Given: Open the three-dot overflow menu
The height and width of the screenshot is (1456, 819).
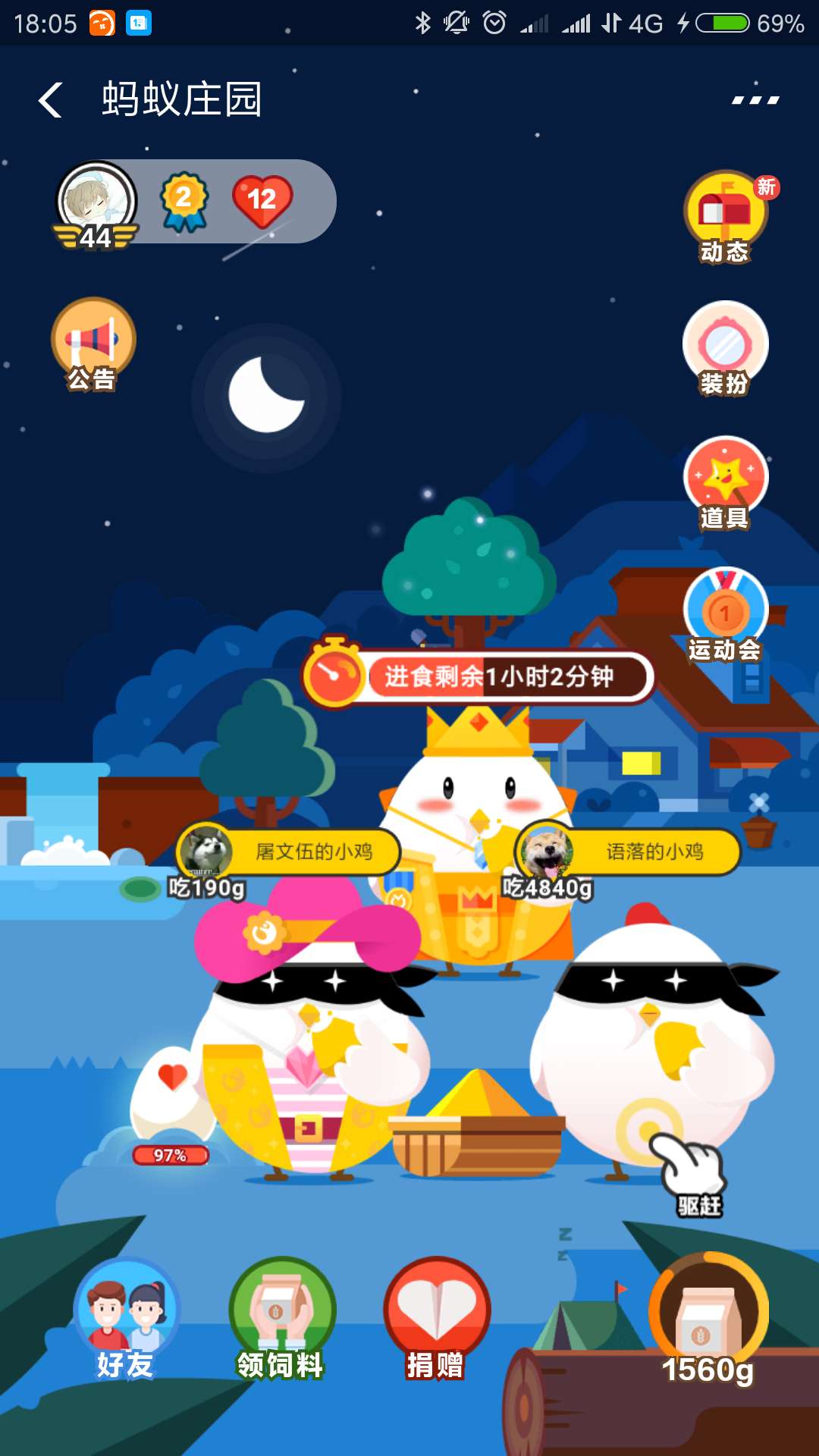Looking at the screenshot, I should pos(755,99).
